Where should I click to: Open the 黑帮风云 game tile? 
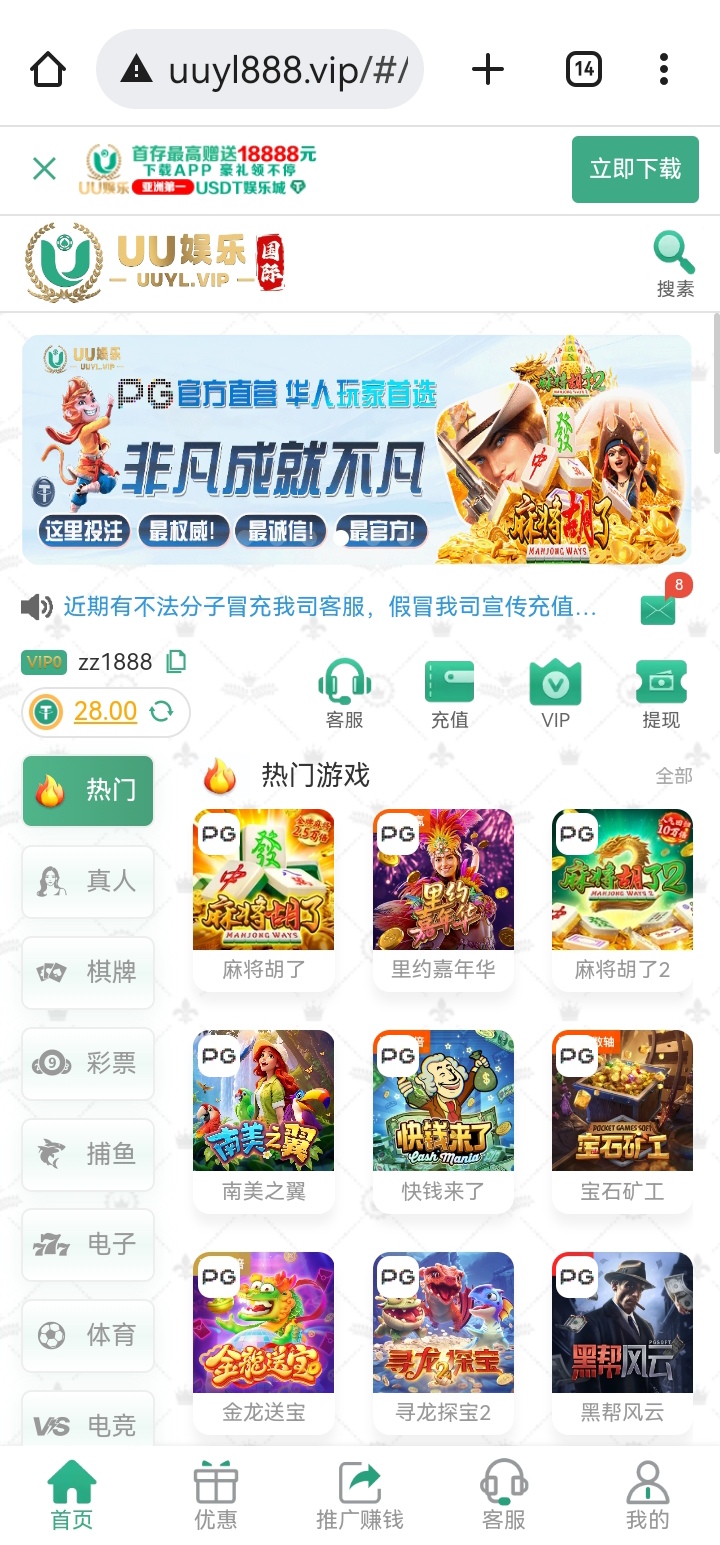622,1338
